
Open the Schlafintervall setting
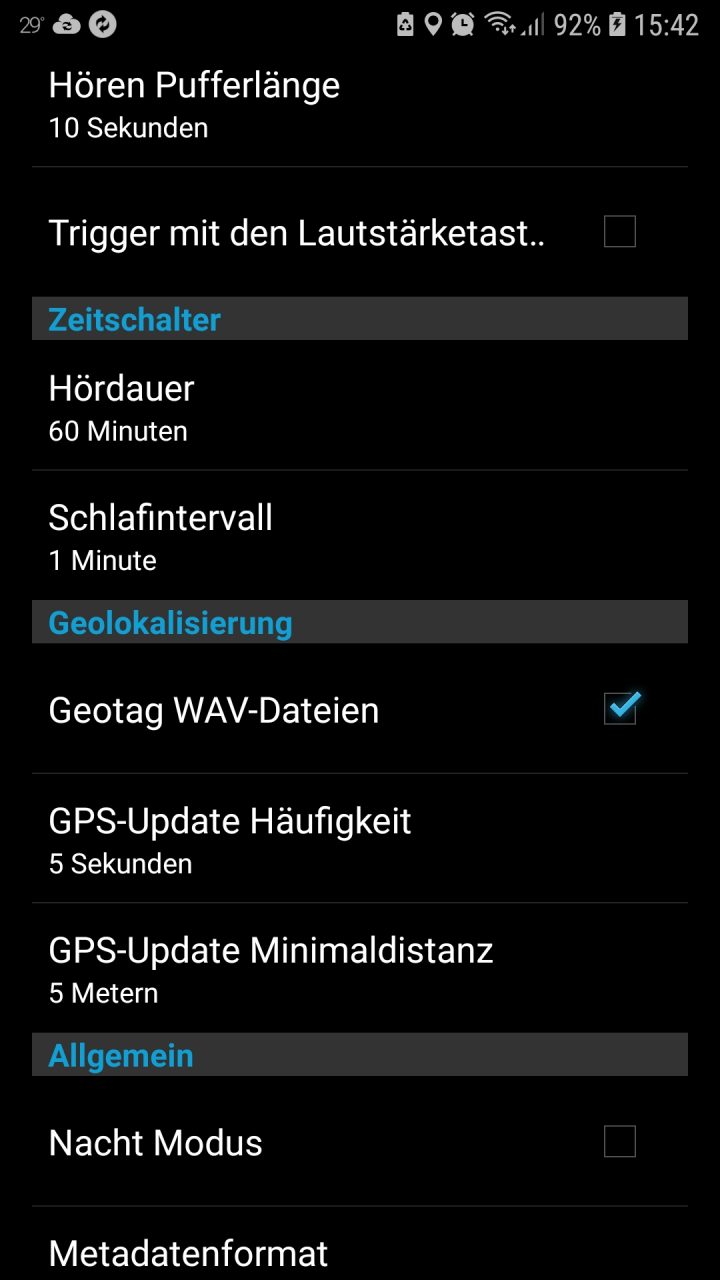360,535
